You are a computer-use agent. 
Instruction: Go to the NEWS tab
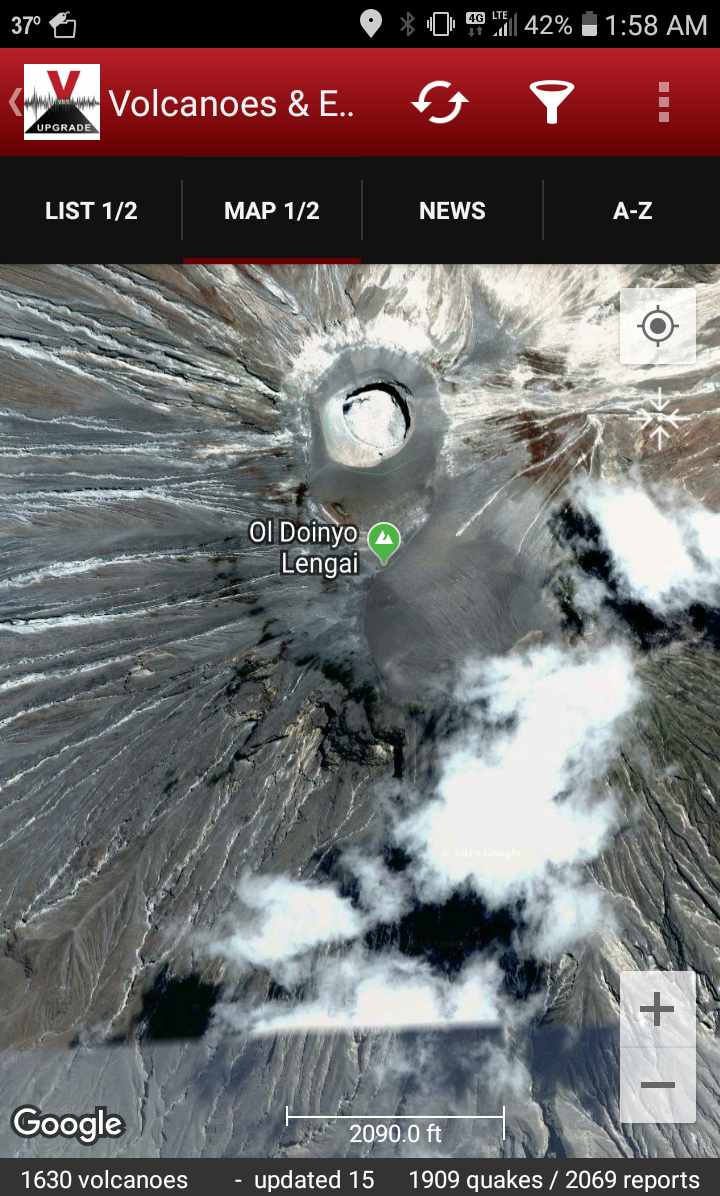pyautogui.click(x=452, y=211)
